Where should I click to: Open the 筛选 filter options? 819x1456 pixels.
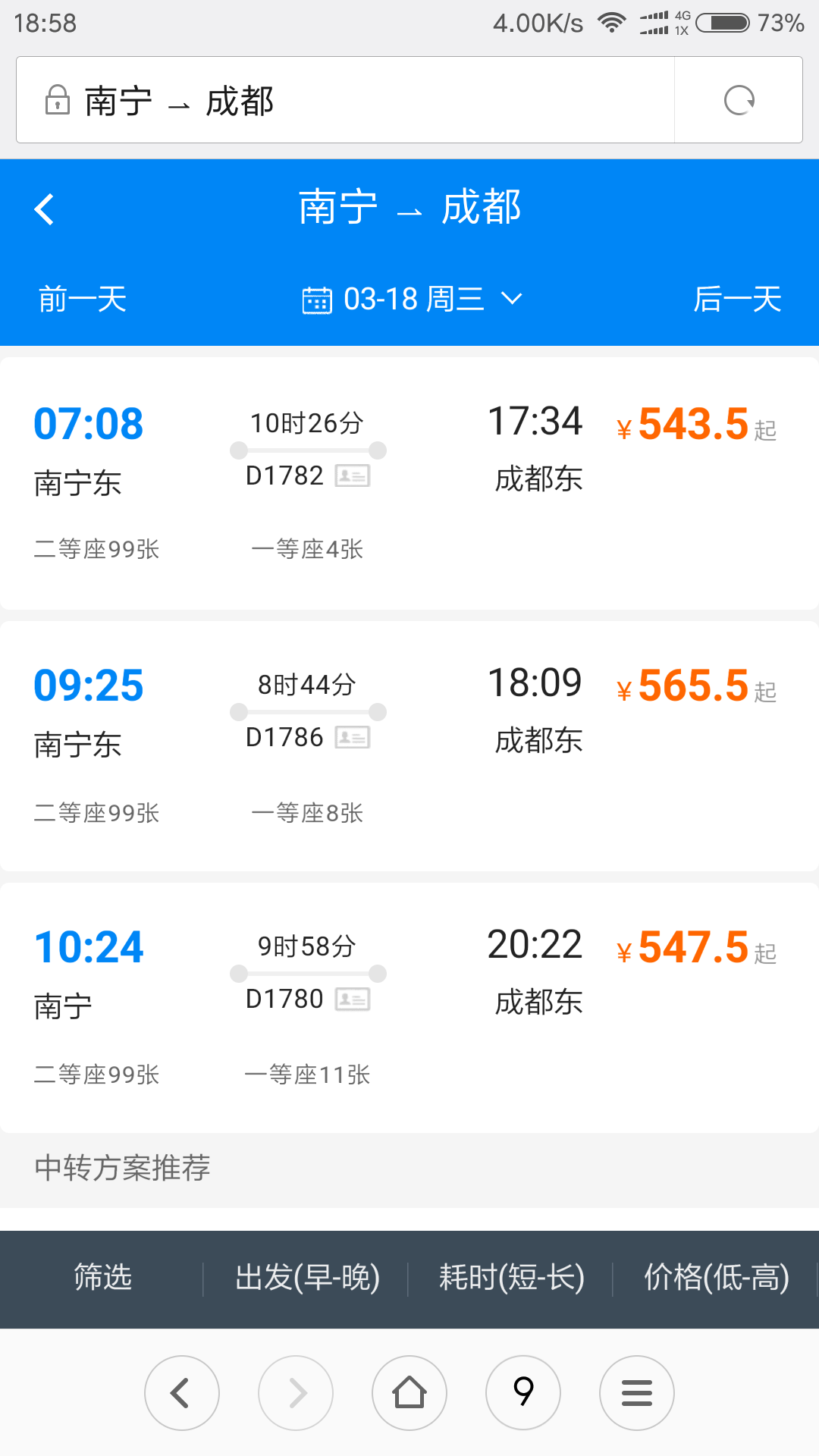(102, 1279)
